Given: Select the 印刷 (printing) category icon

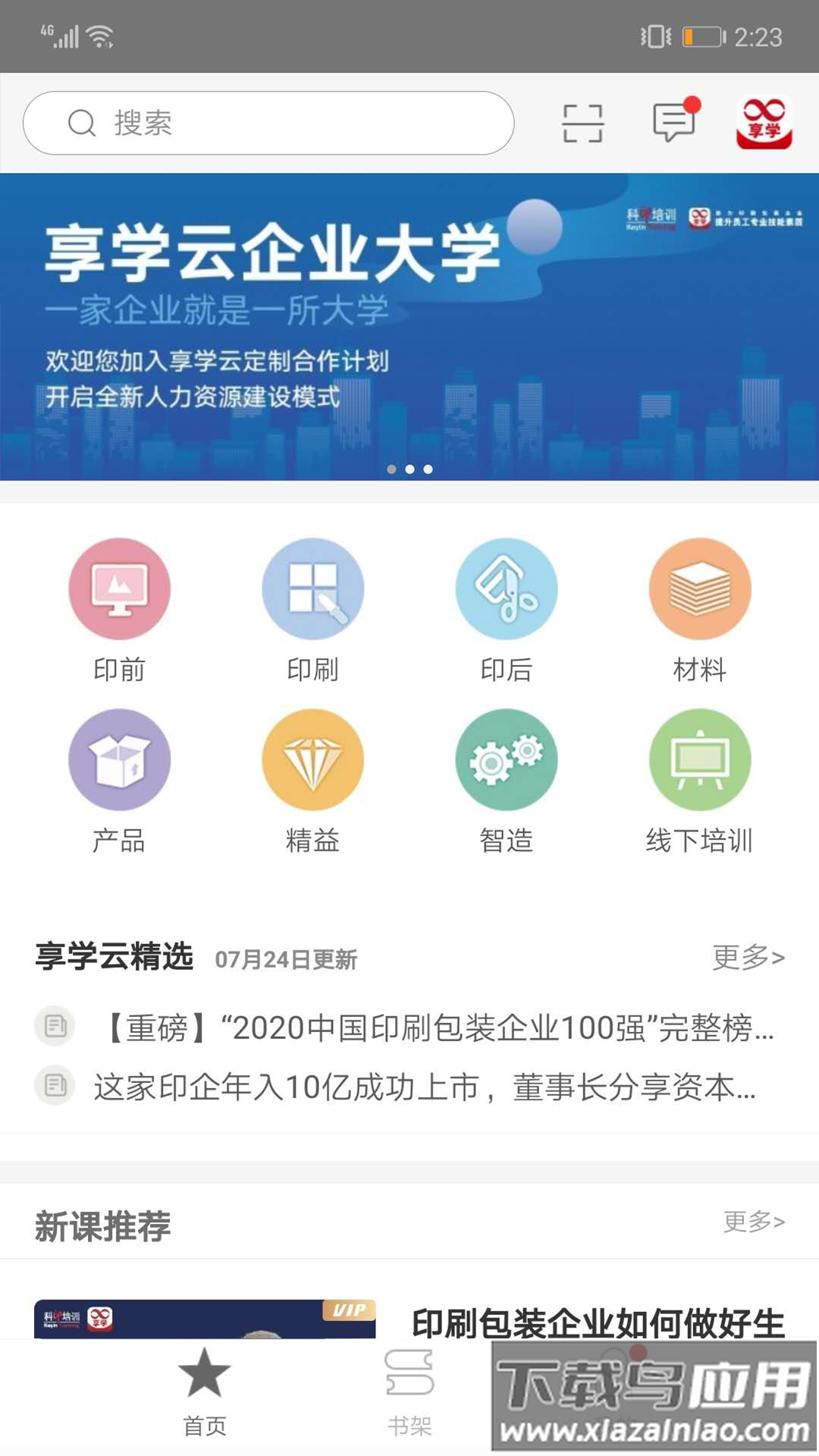Looking at the screenshot, I should click(x=312, y=588).
